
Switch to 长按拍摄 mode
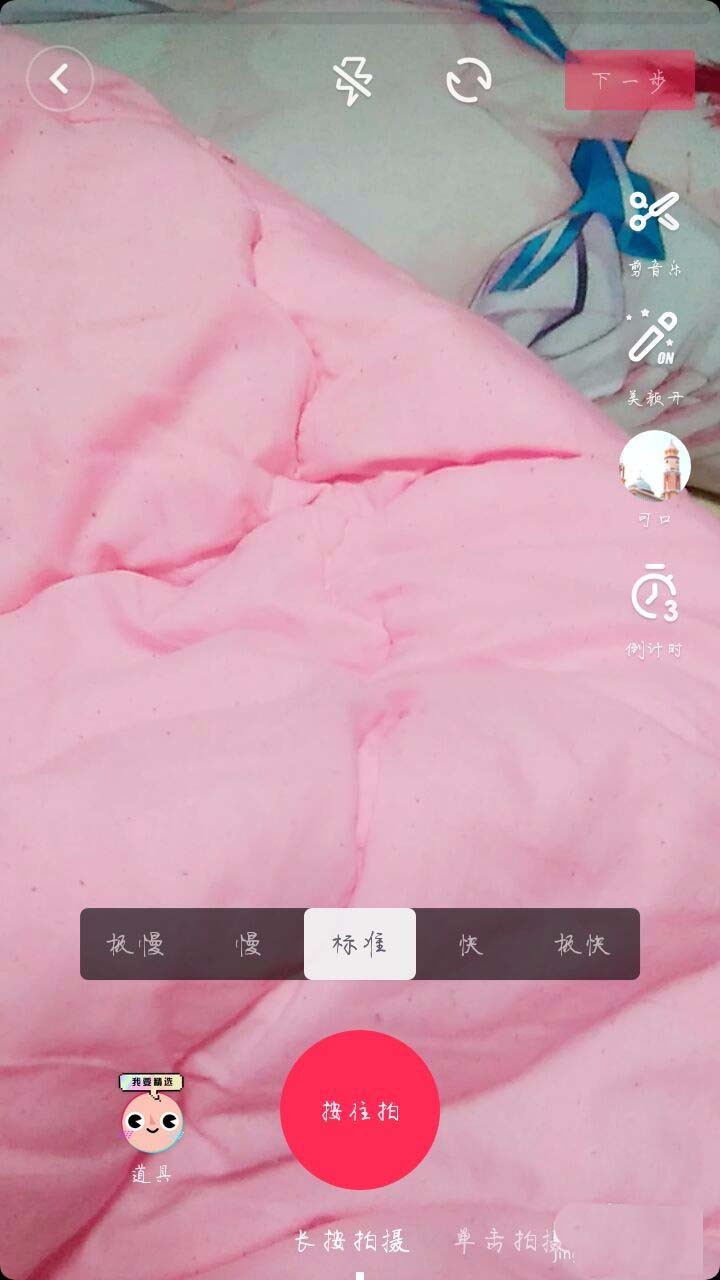[351, 1242]
